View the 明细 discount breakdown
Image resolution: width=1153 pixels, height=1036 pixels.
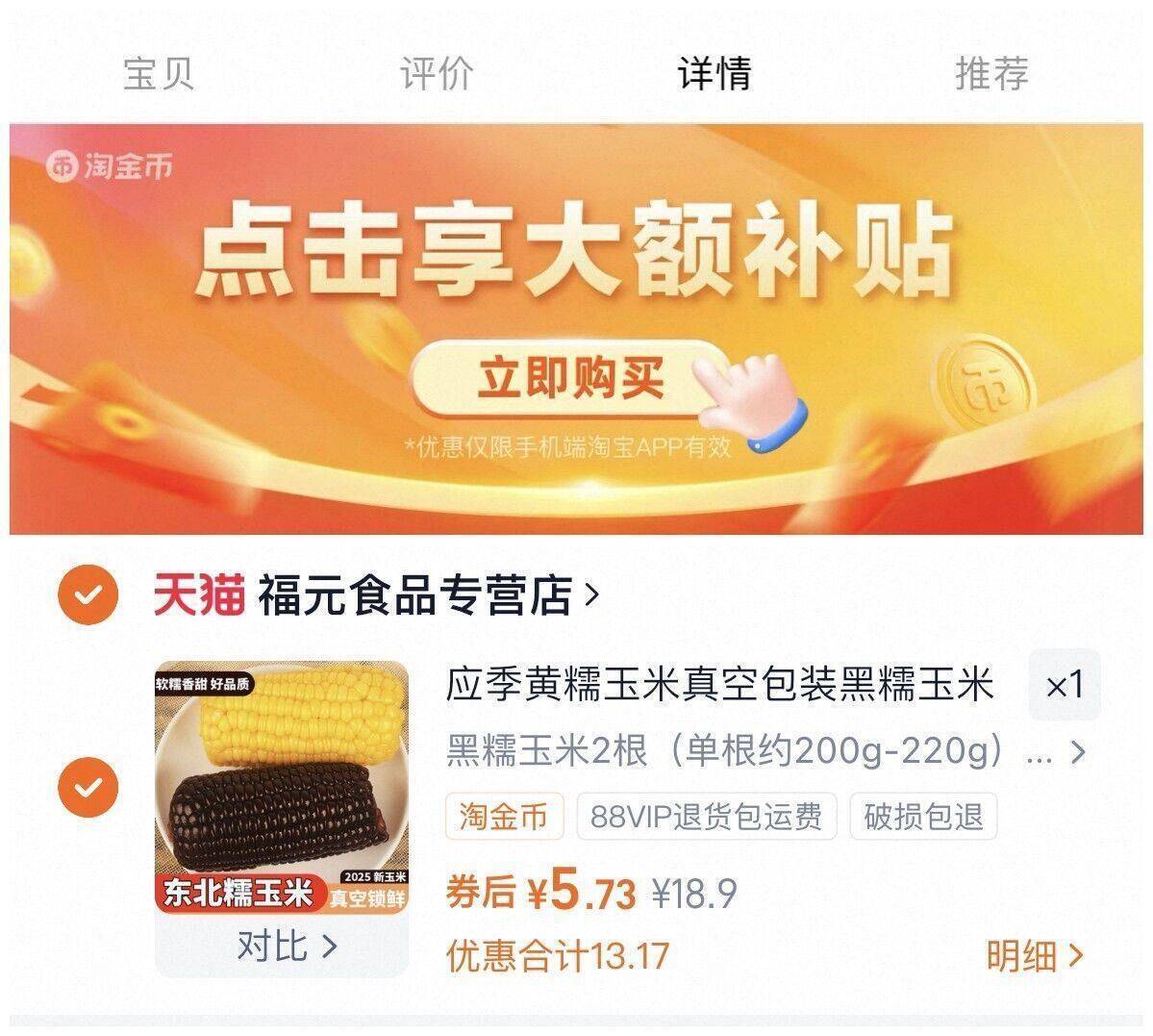[x=1034, y=955]
